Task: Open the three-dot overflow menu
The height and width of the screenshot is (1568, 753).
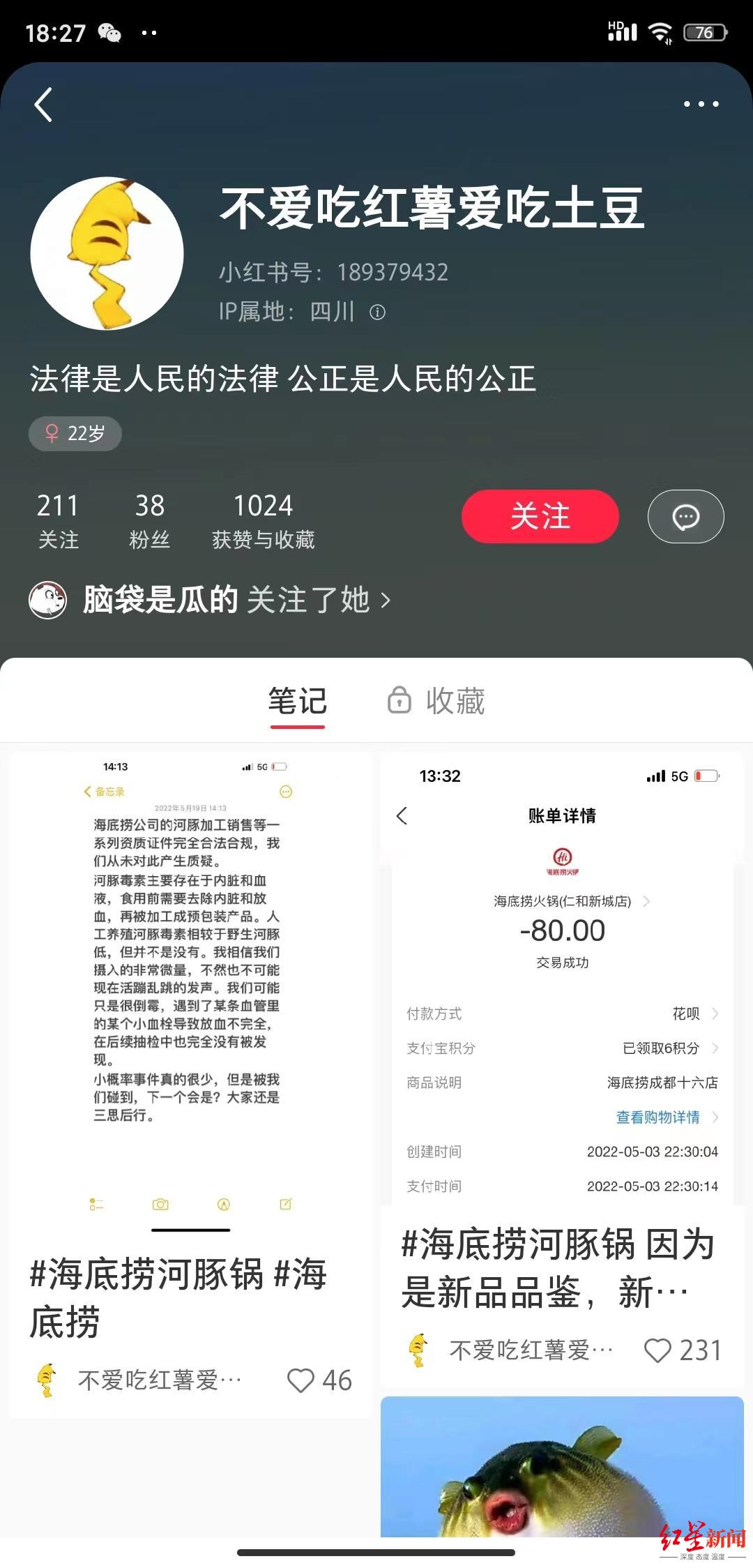Action: pos(701,104)
